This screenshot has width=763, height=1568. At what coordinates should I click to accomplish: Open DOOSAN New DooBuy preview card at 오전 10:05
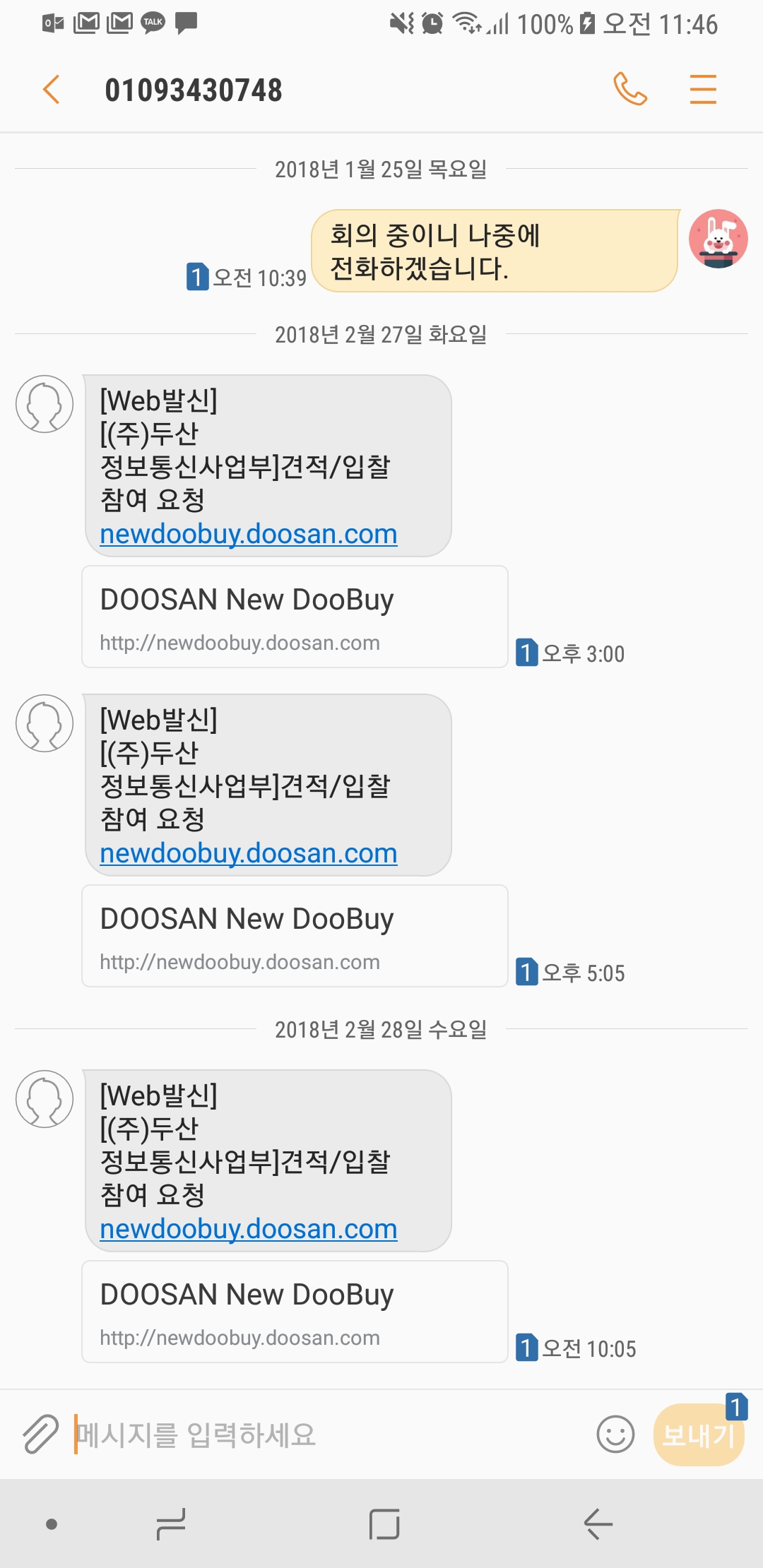295,1312
